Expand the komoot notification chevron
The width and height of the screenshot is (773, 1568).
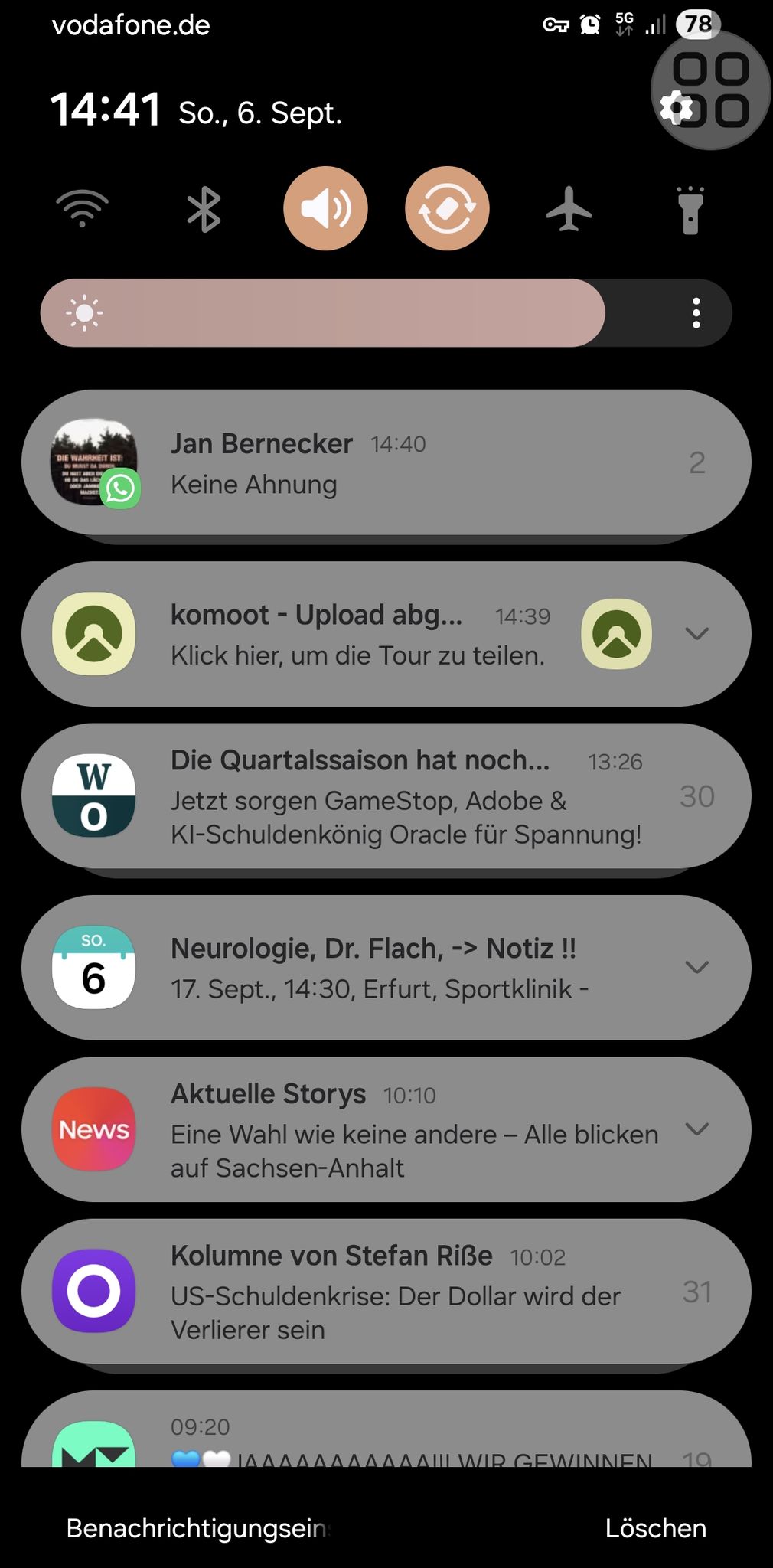click(x=696, y=633)
